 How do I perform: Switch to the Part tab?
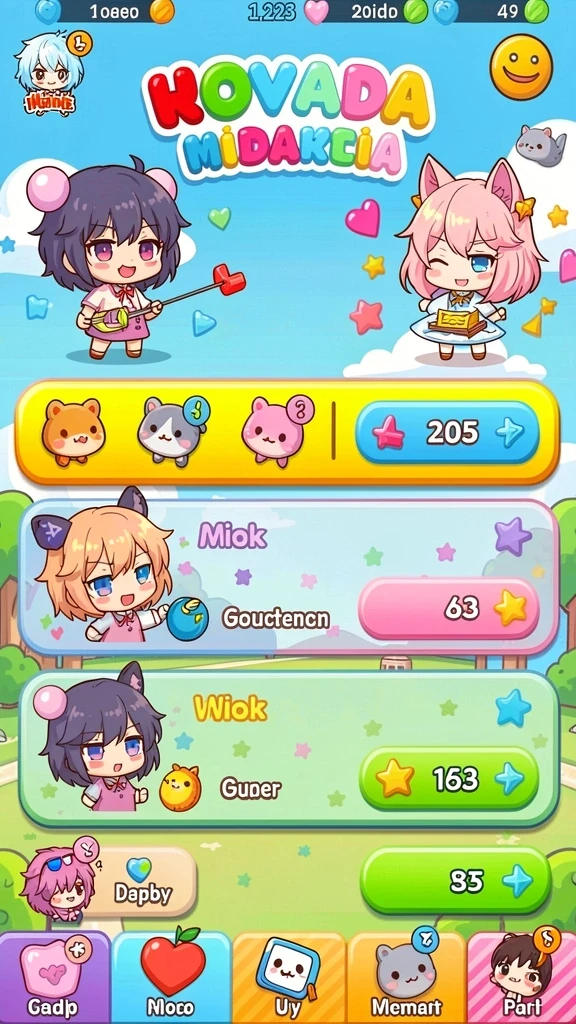click(522, 978)
